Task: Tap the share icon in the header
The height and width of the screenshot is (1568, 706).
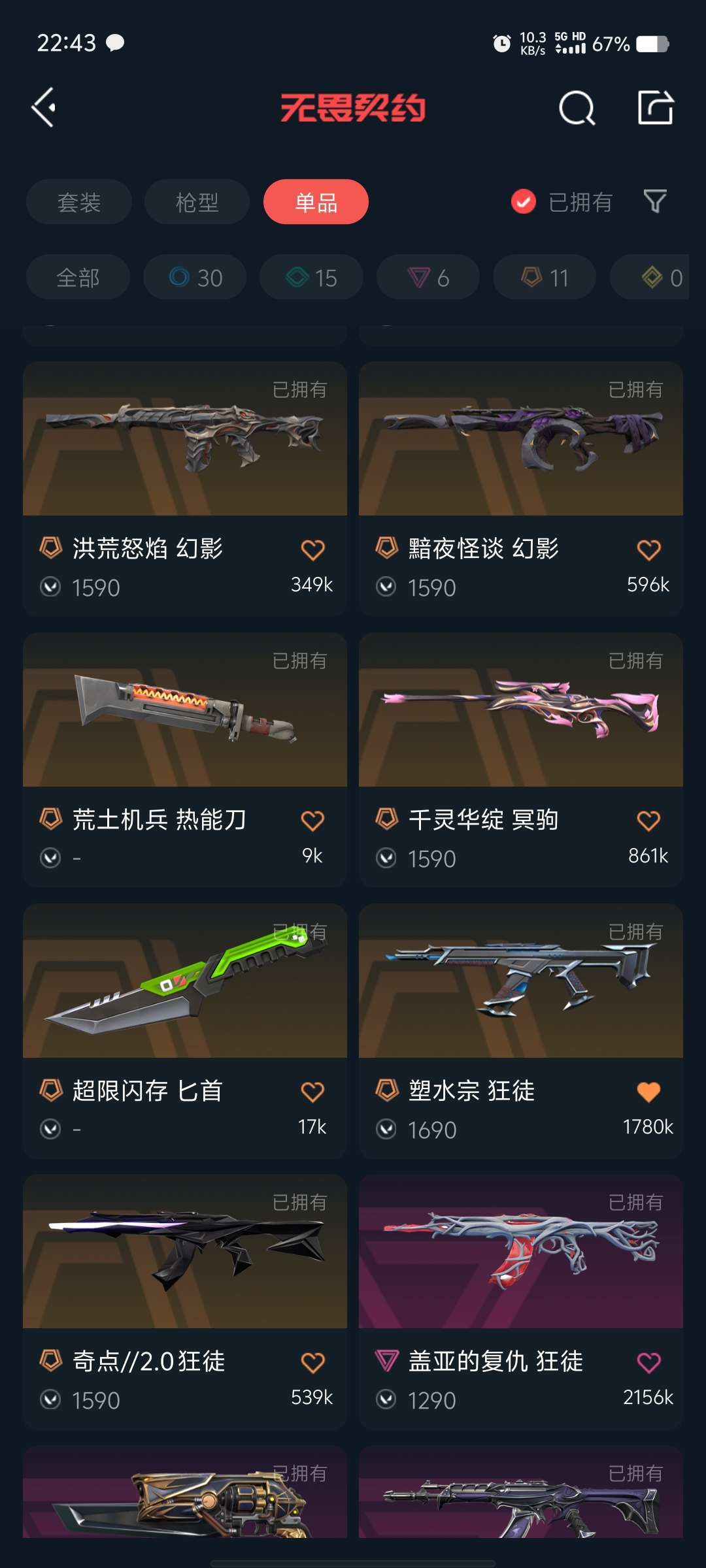Action: pos(655,108)
